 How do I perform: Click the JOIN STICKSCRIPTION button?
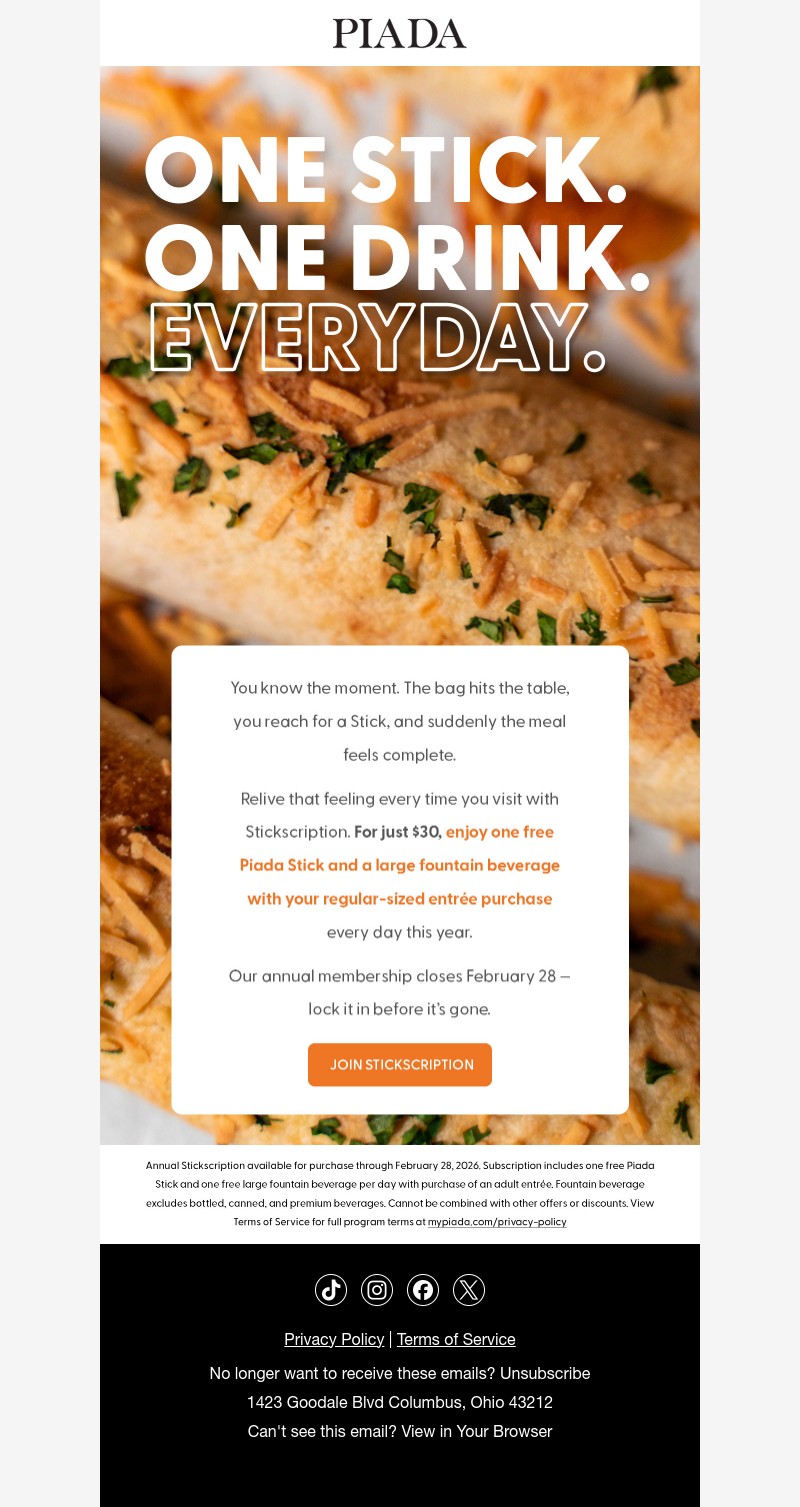point(399,1064)
